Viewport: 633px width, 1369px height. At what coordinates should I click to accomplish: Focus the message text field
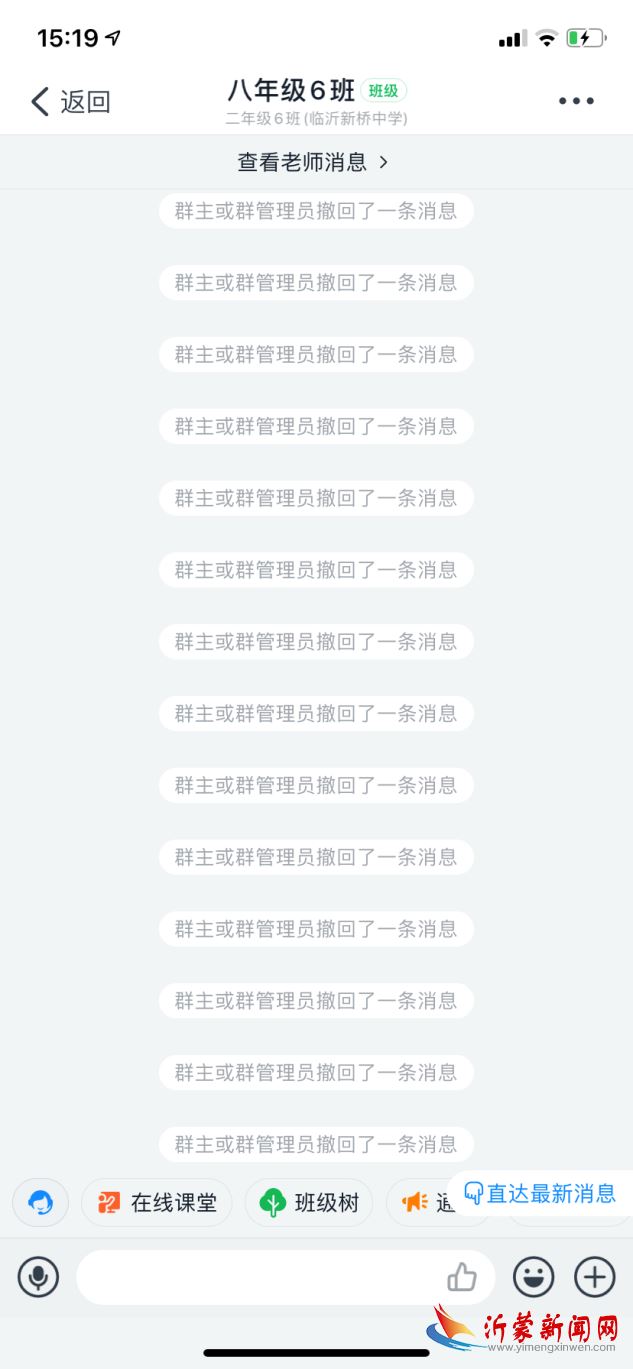tap(260, 1277)
